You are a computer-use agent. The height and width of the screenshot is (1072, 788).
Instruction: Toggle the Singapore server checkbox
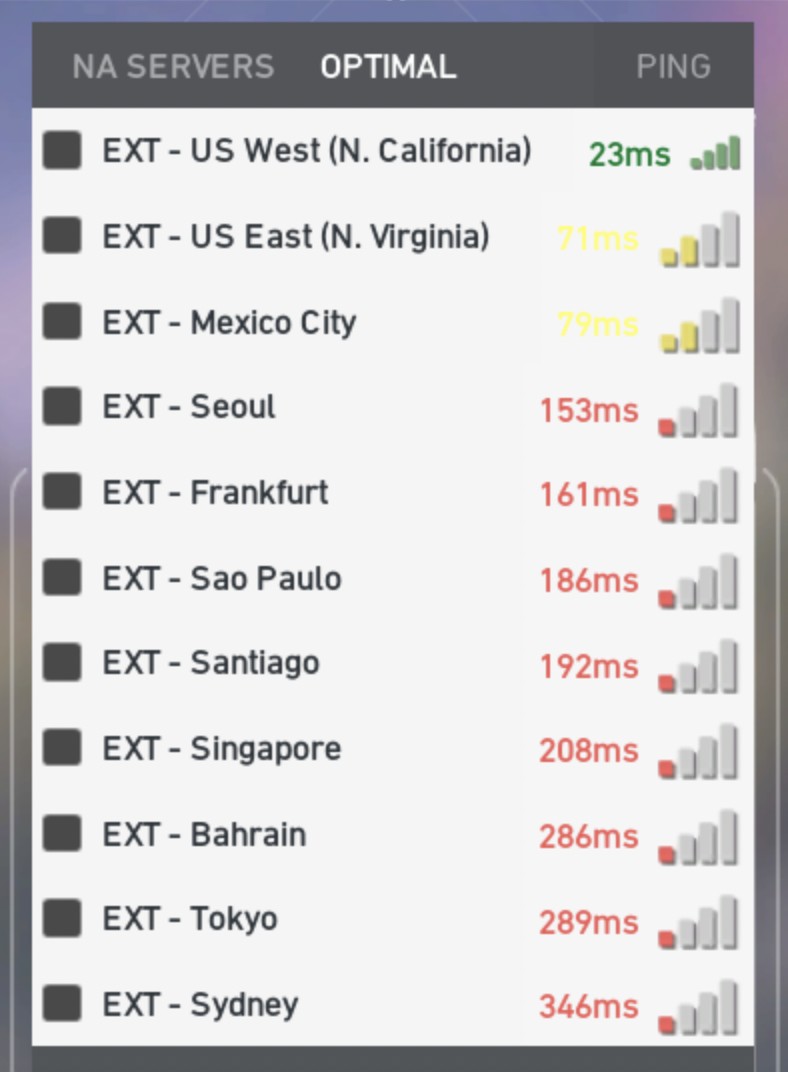(62, 748)
